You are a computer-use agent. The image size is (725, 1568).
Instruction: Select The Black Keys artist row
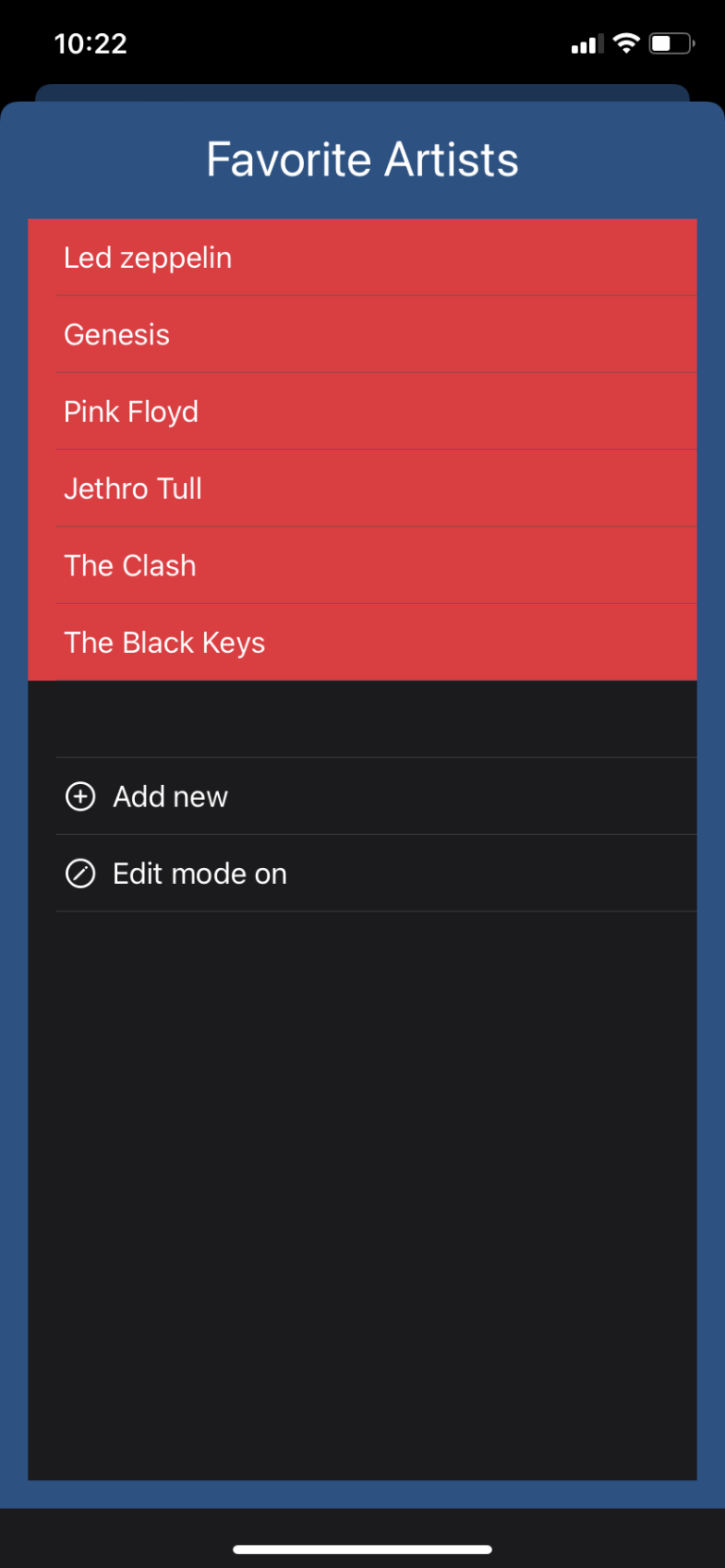[x=164, y=642]
